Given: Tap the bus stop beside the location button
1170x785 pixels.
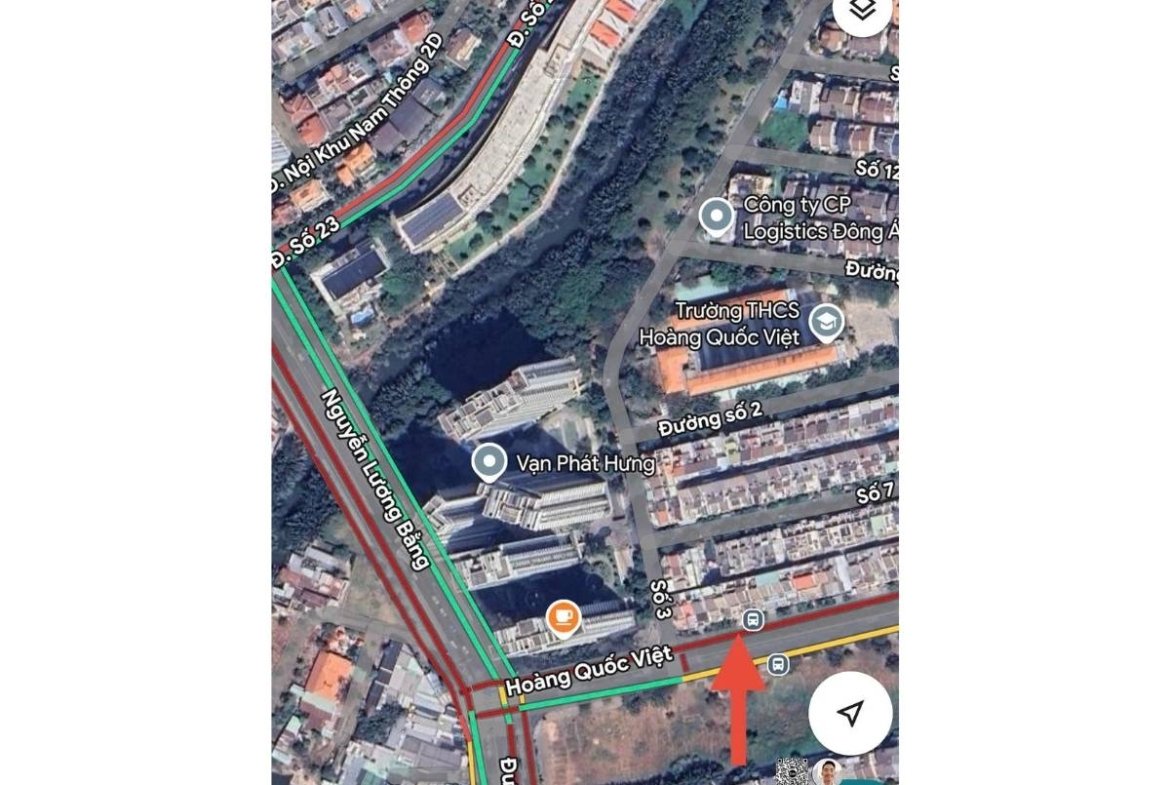Looking at the screenshot, I should (x=777, y=663).
